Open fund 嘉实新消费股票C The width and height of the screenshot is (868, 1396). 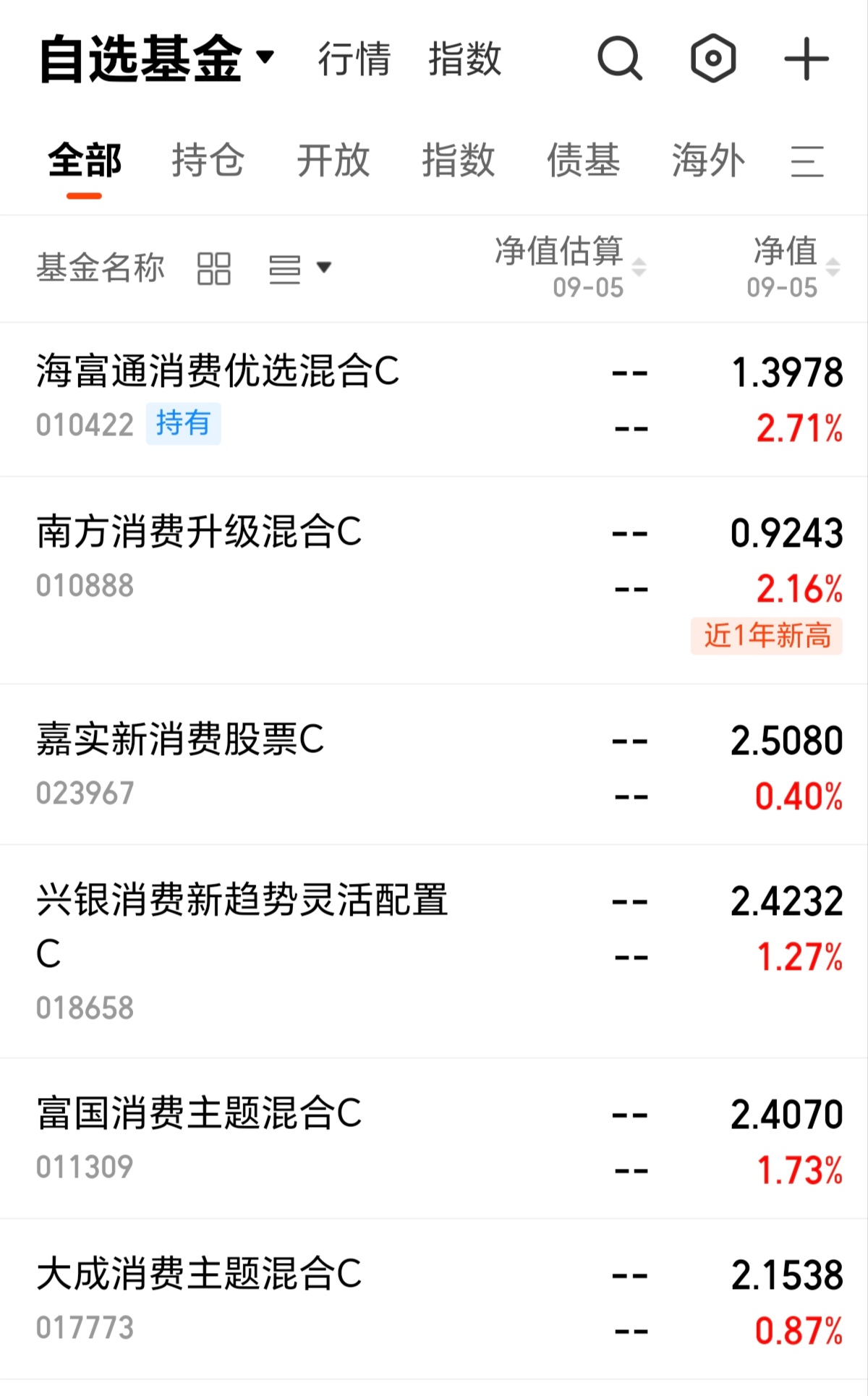(x=434, y=765)
